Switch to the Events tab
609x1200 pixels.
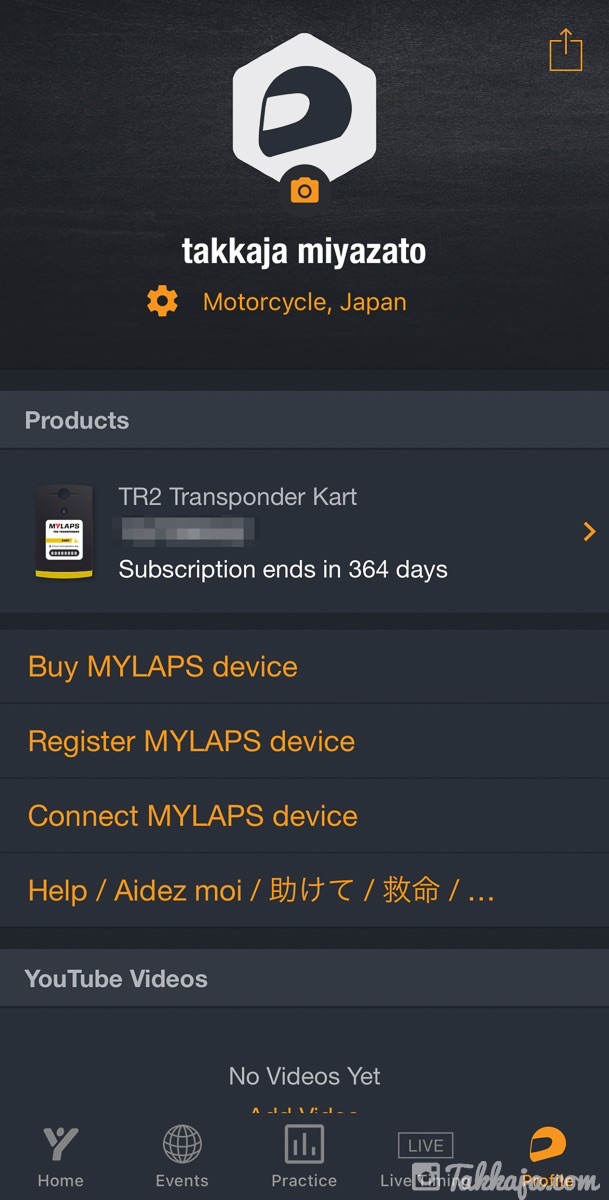(182, 1157)
